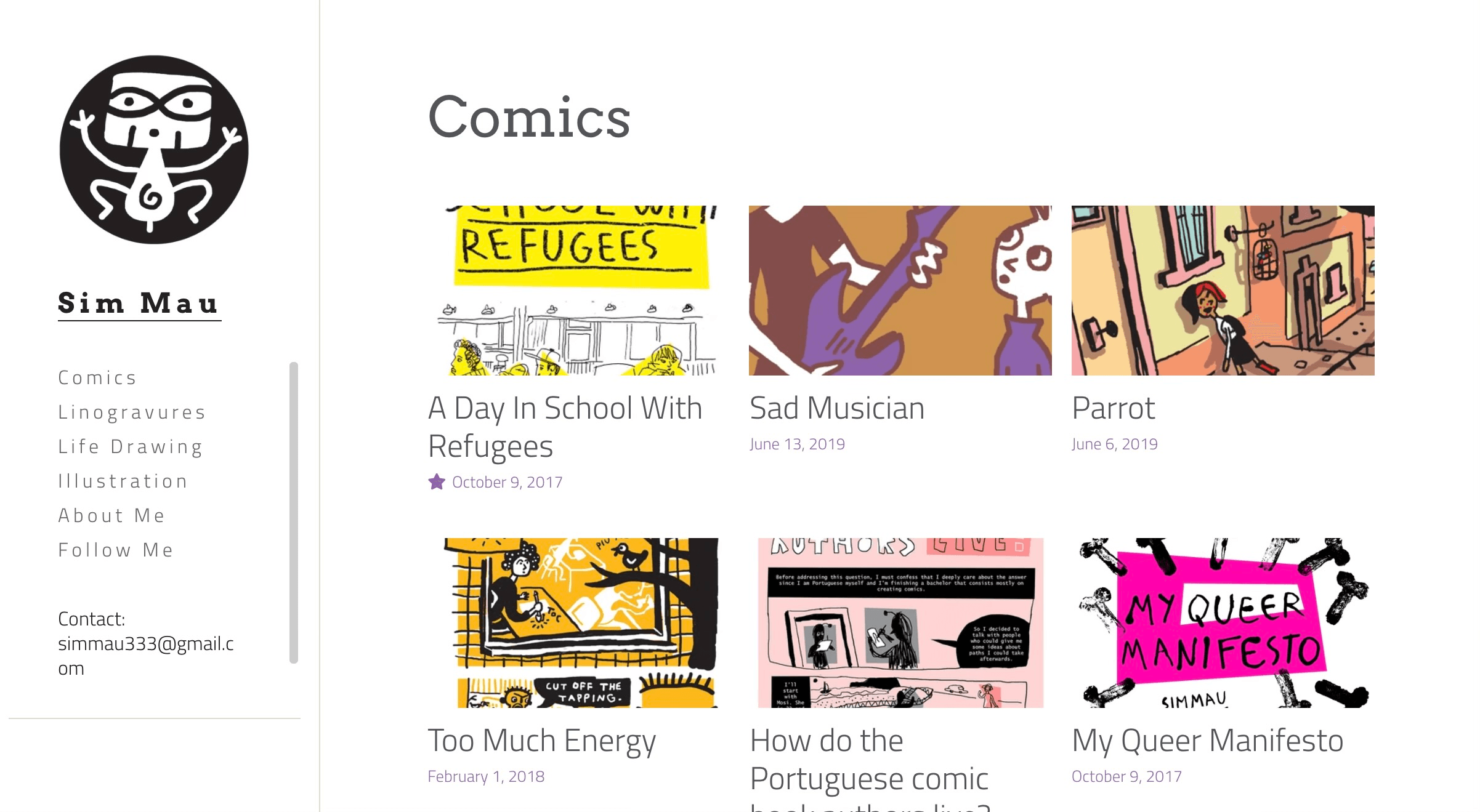Go to the Comics section
Image resolution: width=1480 pixels, height=812 pixels.
coord(97,377)
